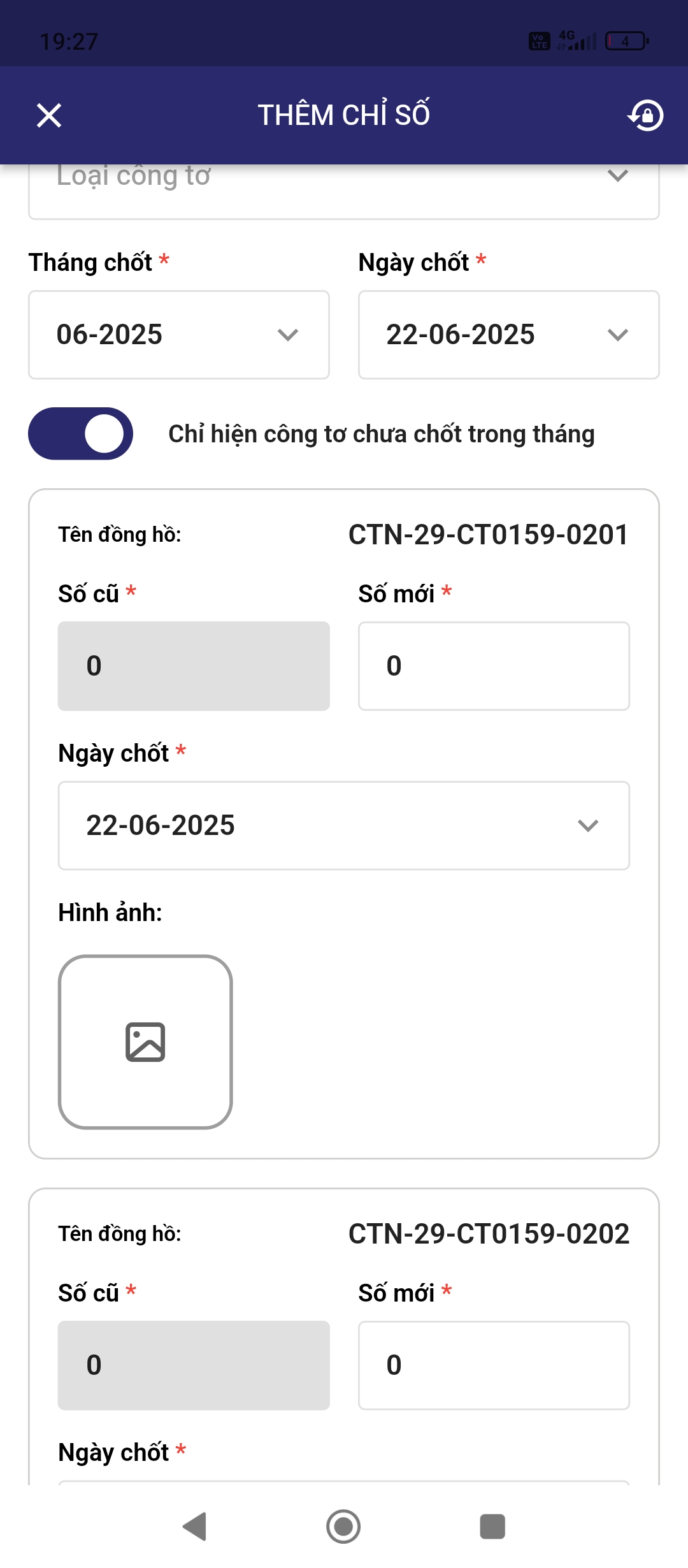Screen dimensions: 688x1568
Task: Go back using the system back button
Action: (x=194, y=1527)
